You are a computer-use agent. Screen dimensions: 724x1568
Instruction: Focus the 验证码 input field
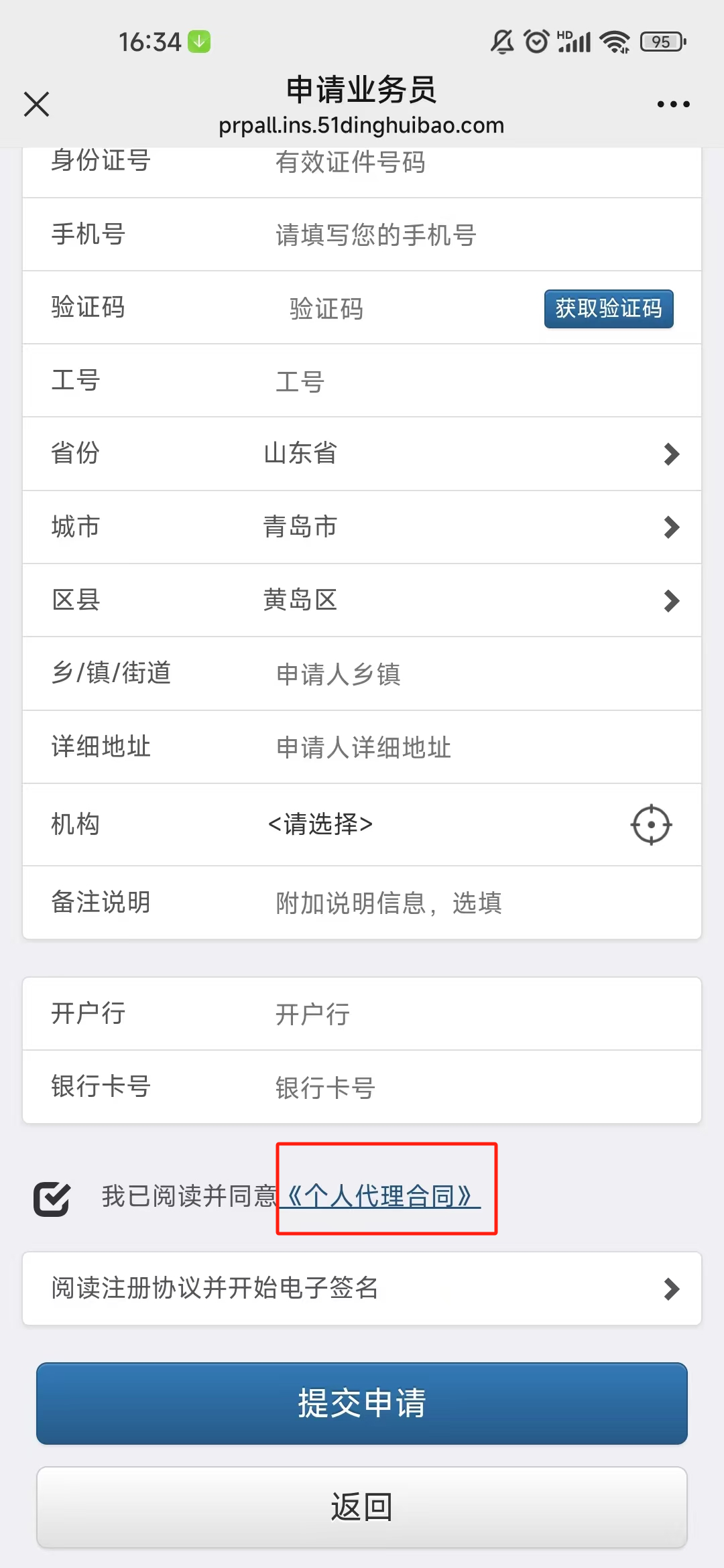tap(402, 309)
